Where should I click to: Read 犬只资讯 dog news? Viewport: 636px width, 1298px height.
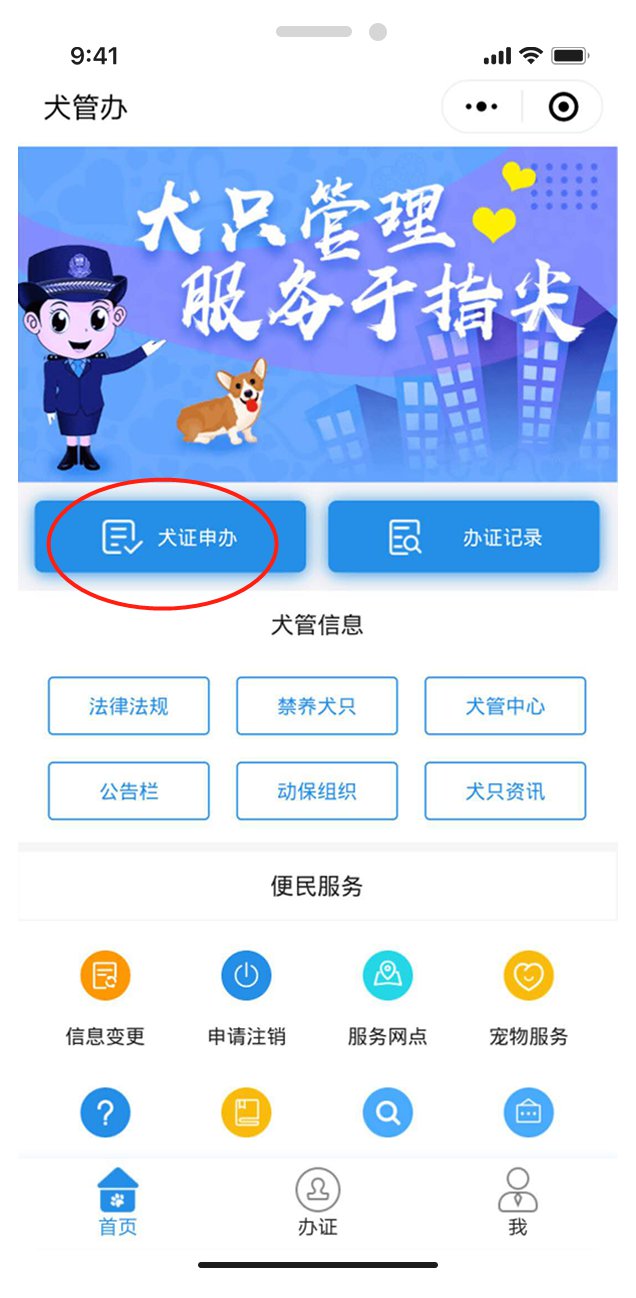click(x=505, y=791)
